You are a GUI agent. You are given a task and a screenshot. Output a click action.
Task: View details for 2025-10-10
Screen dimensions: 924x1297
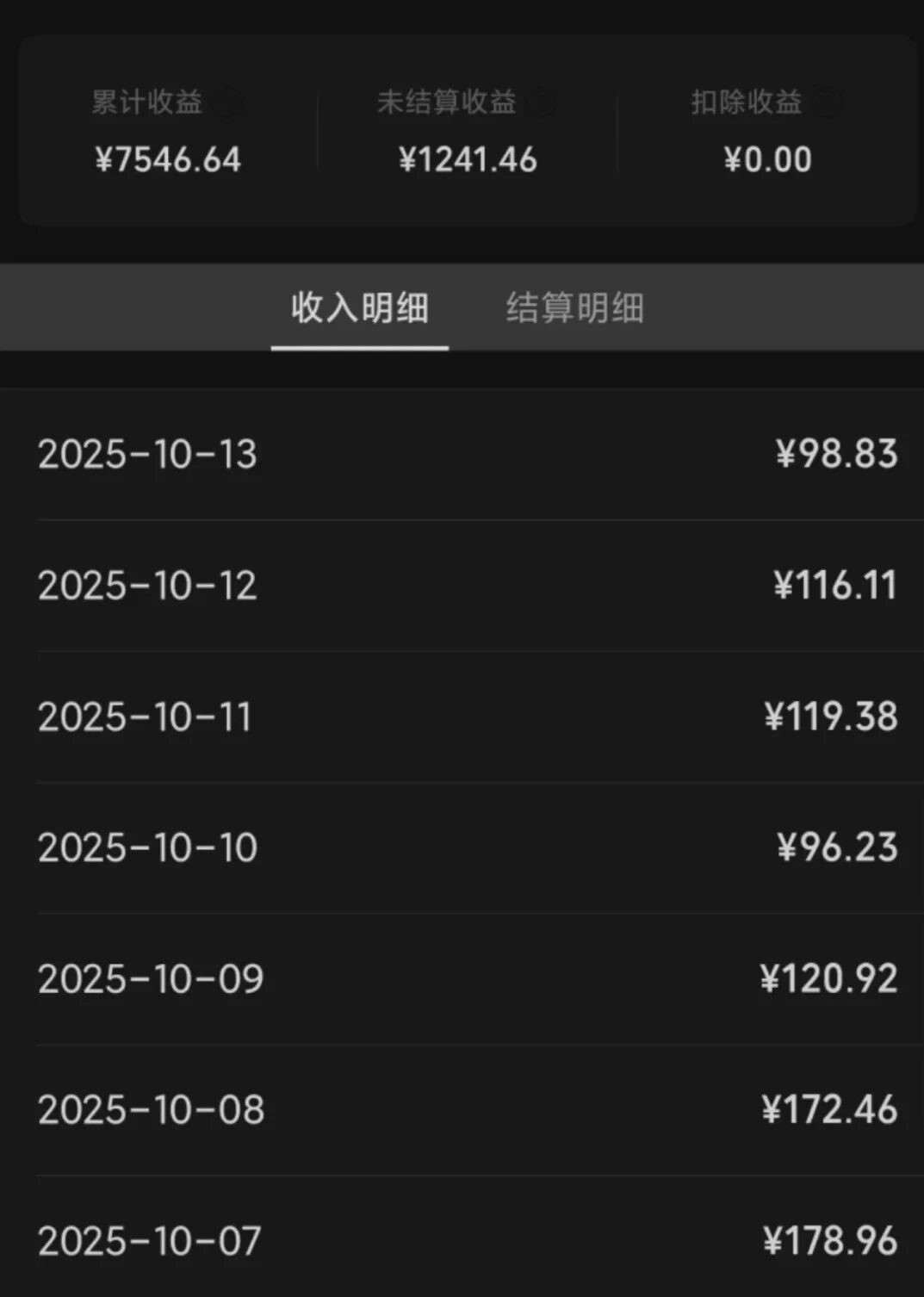click(x=462, y=847)
